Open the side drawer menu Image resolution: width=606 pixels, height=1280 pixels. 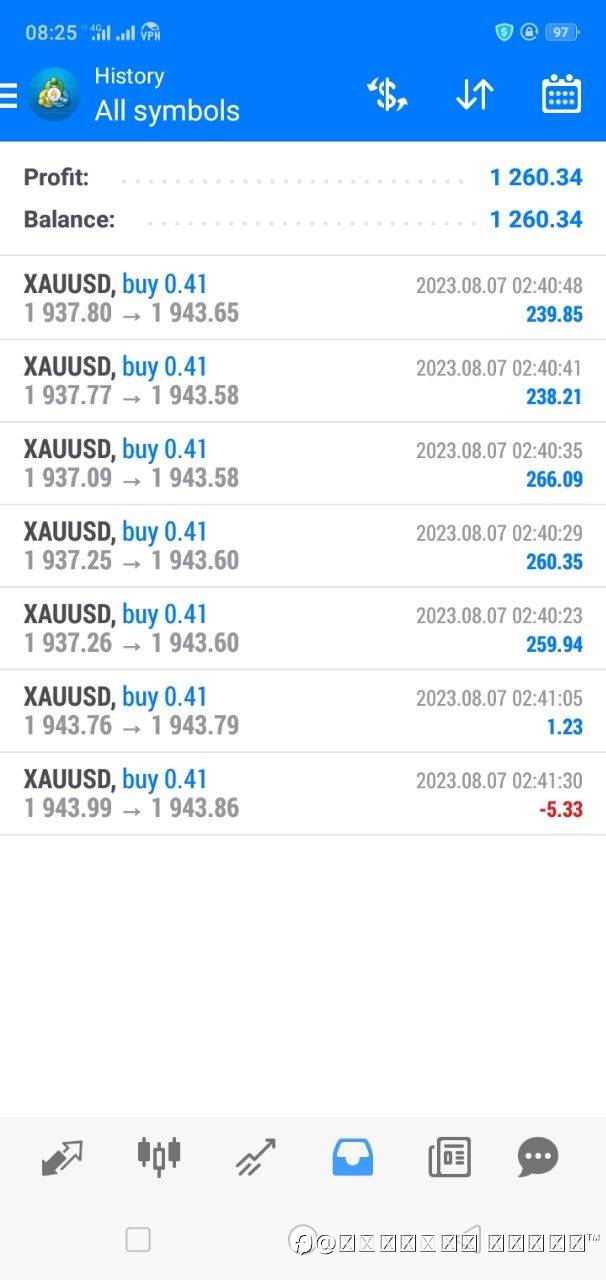click(x=8, y=95)
